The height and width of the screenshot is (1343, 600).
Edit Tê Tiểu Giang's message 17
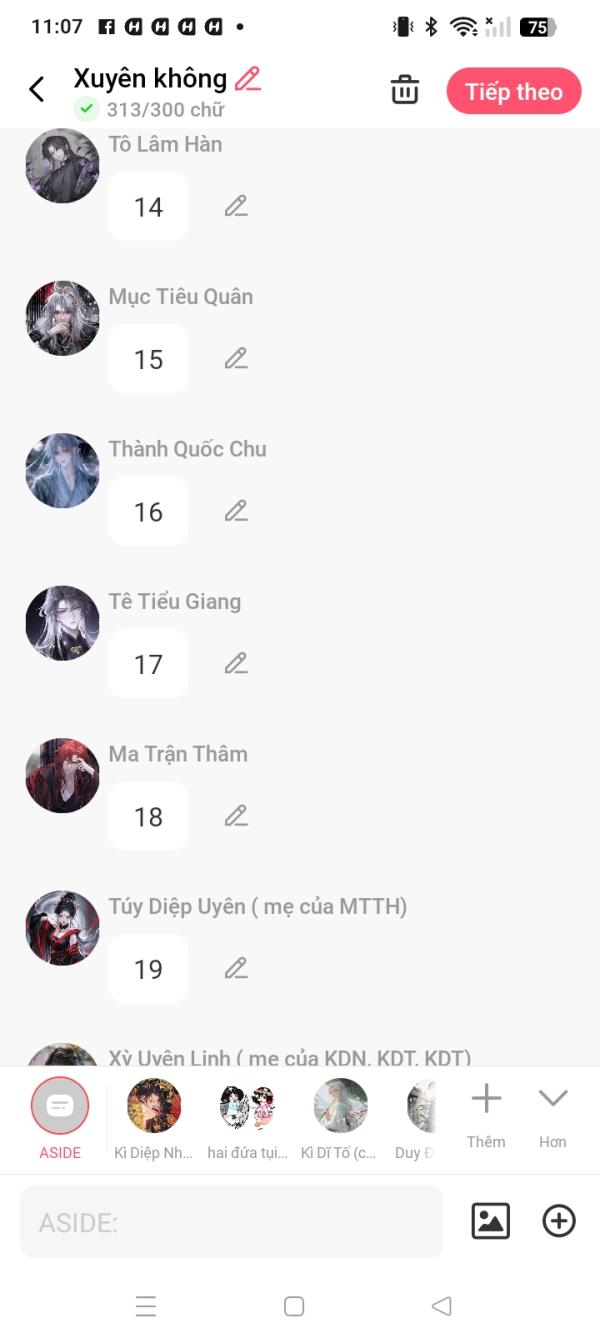click(236, 664)
